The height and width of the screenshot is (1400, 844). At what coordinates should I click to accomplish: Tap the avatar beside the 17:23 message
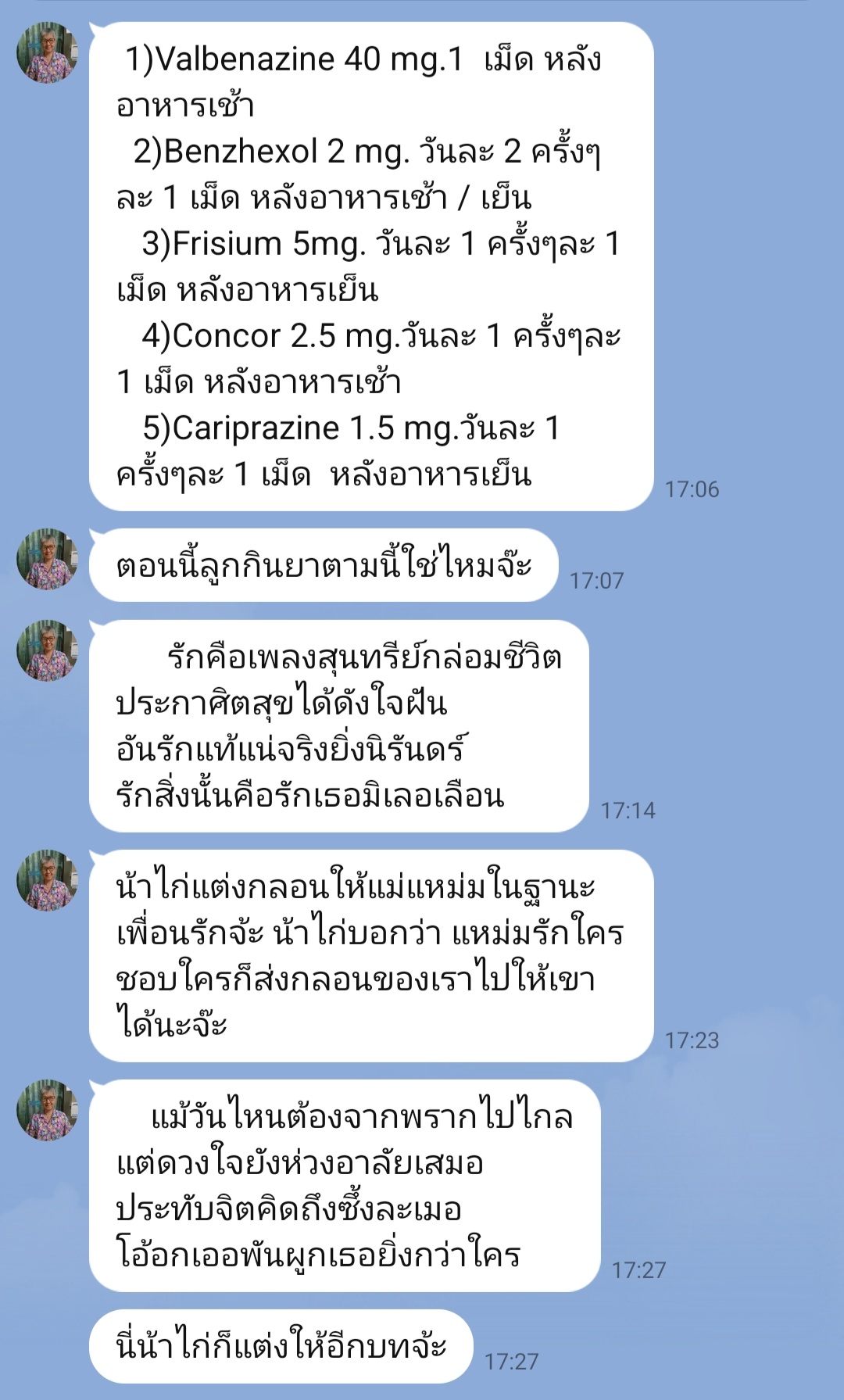48,881
